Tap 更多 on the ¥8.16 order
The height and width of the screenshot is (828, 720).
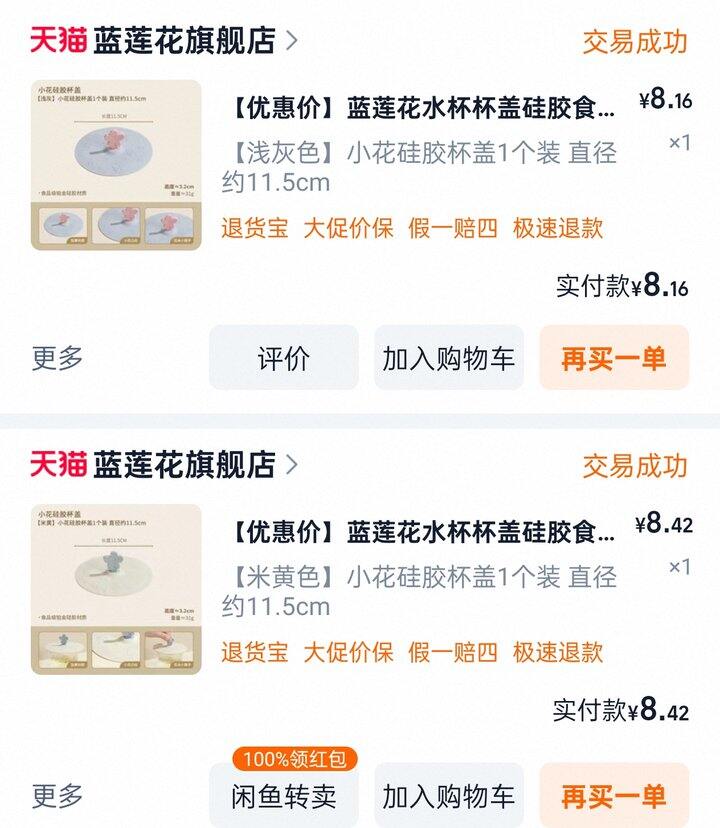tap(57, 358)
